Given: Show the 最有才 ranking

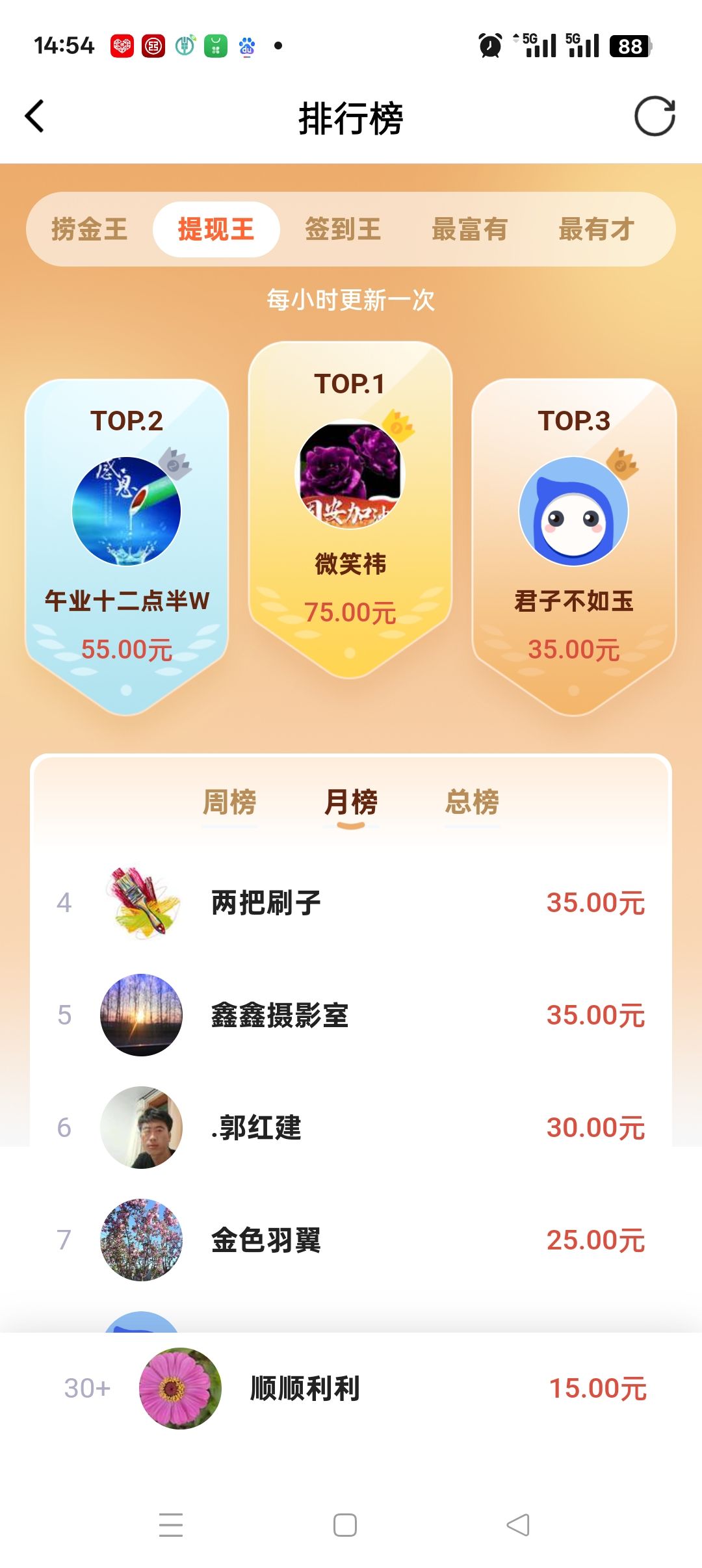Looking at the screenshot, I should (x=596, y=229).
